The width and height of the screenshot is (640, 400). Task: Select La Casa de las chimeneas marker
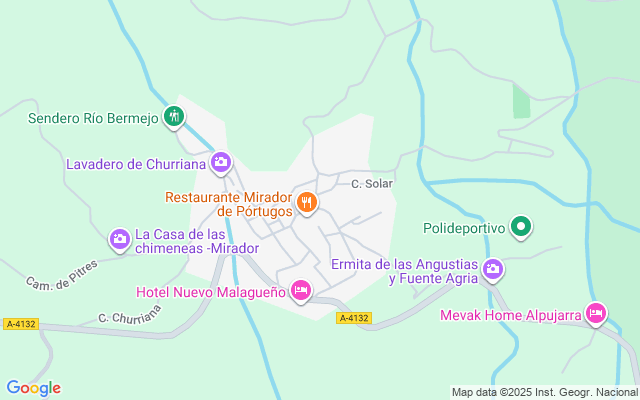[119, 239]
